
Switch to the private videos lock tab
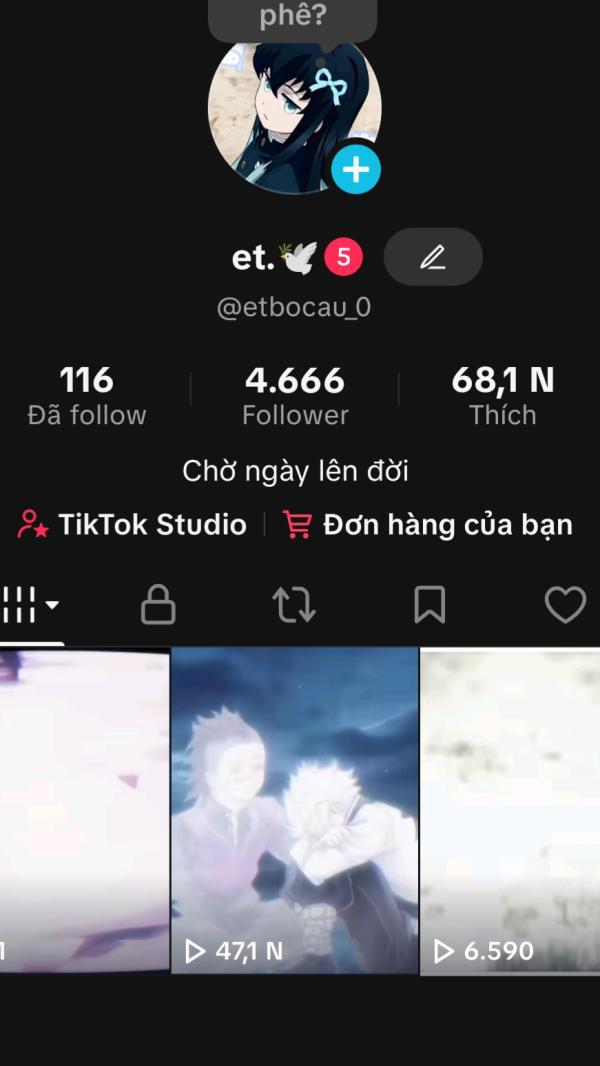point(158,605)
